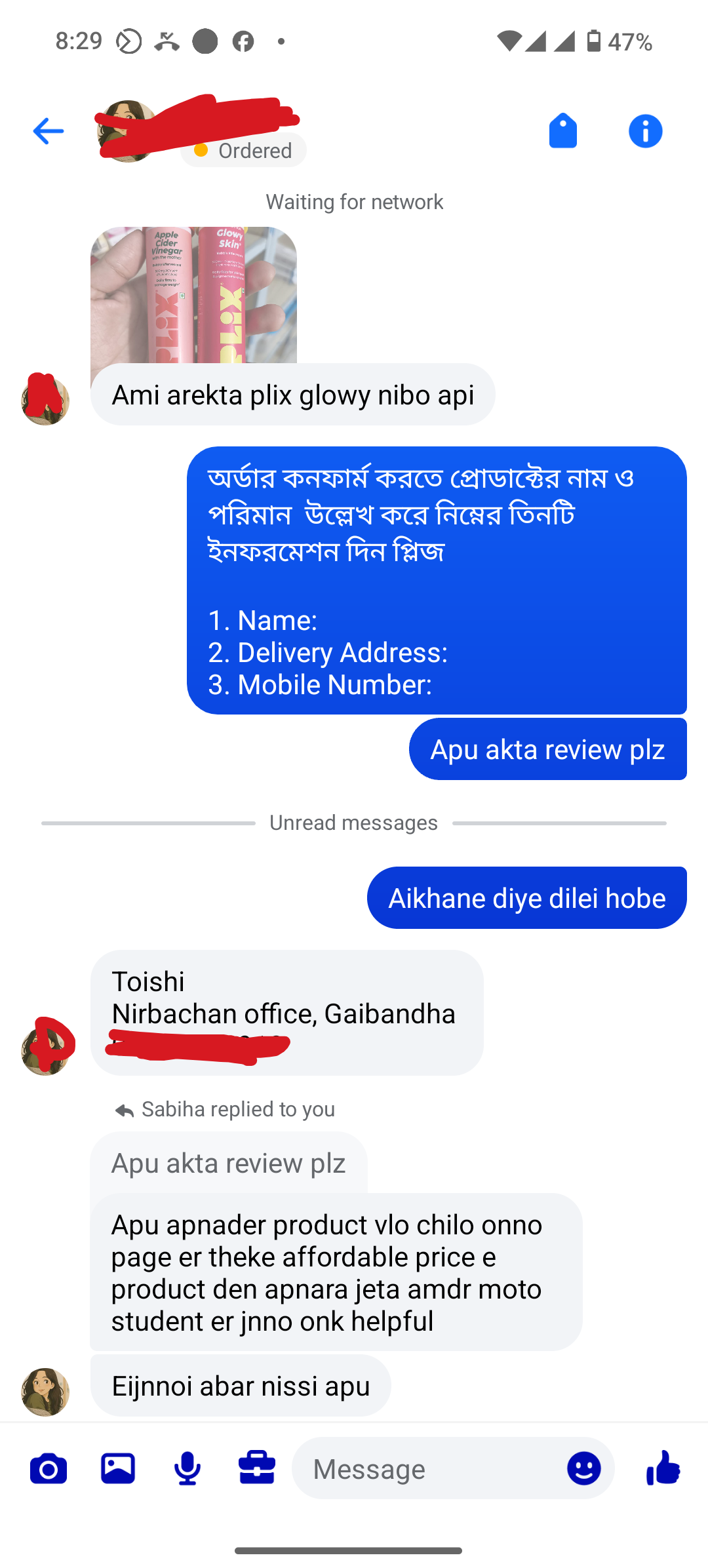Go back to the chat list

coord(49,131)
